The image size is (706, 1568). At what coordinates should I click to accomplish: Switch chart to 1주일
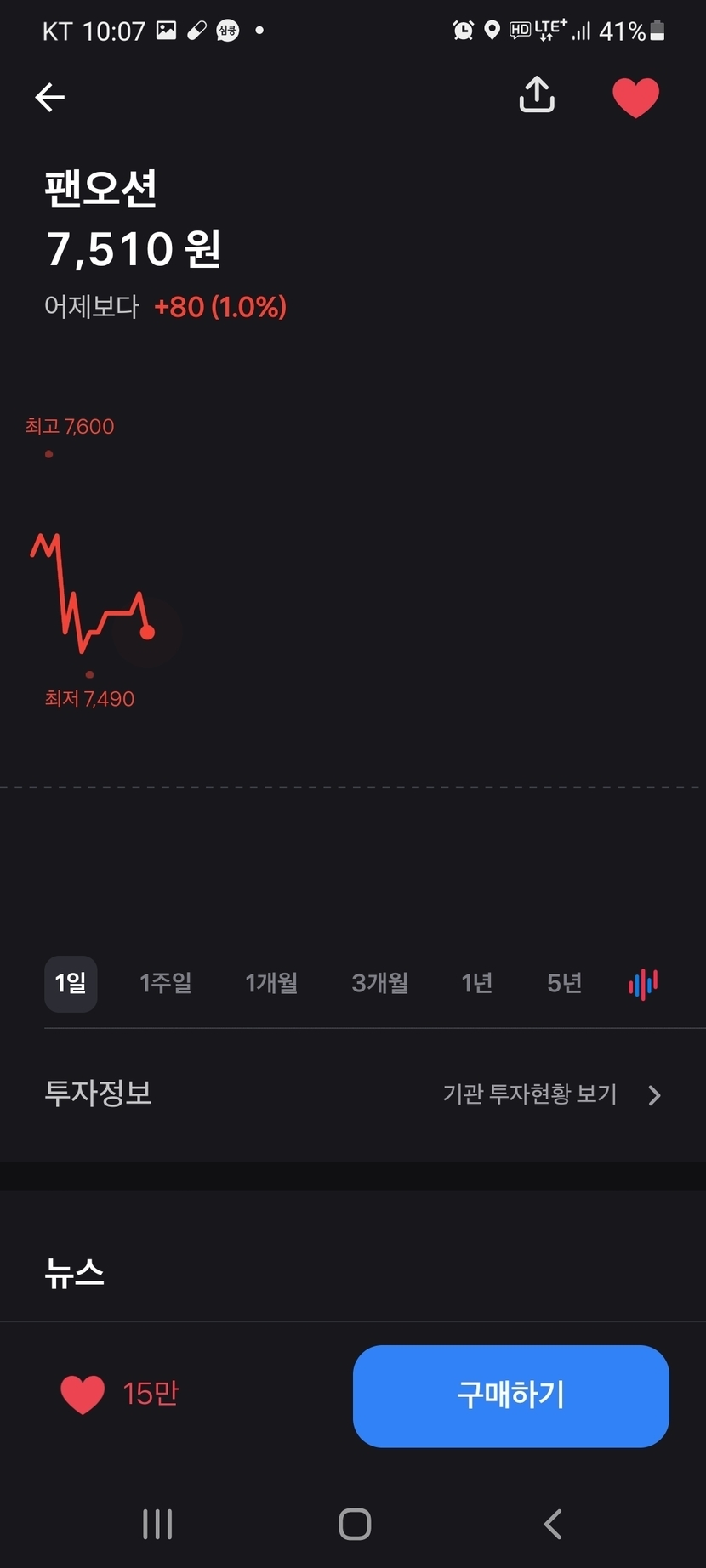click(166, 984)
